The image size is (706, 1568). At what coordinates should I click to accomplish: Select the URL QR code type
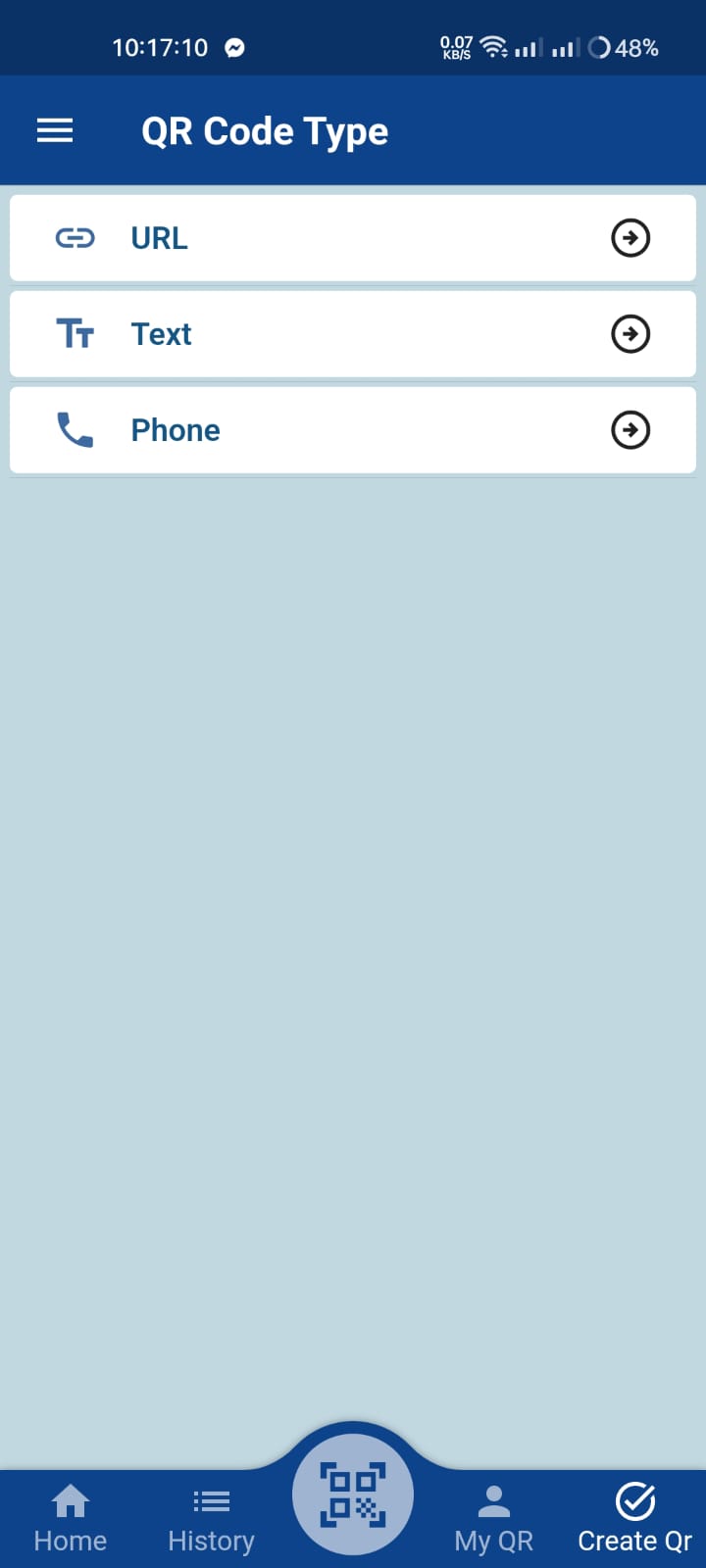pos(353,238)
